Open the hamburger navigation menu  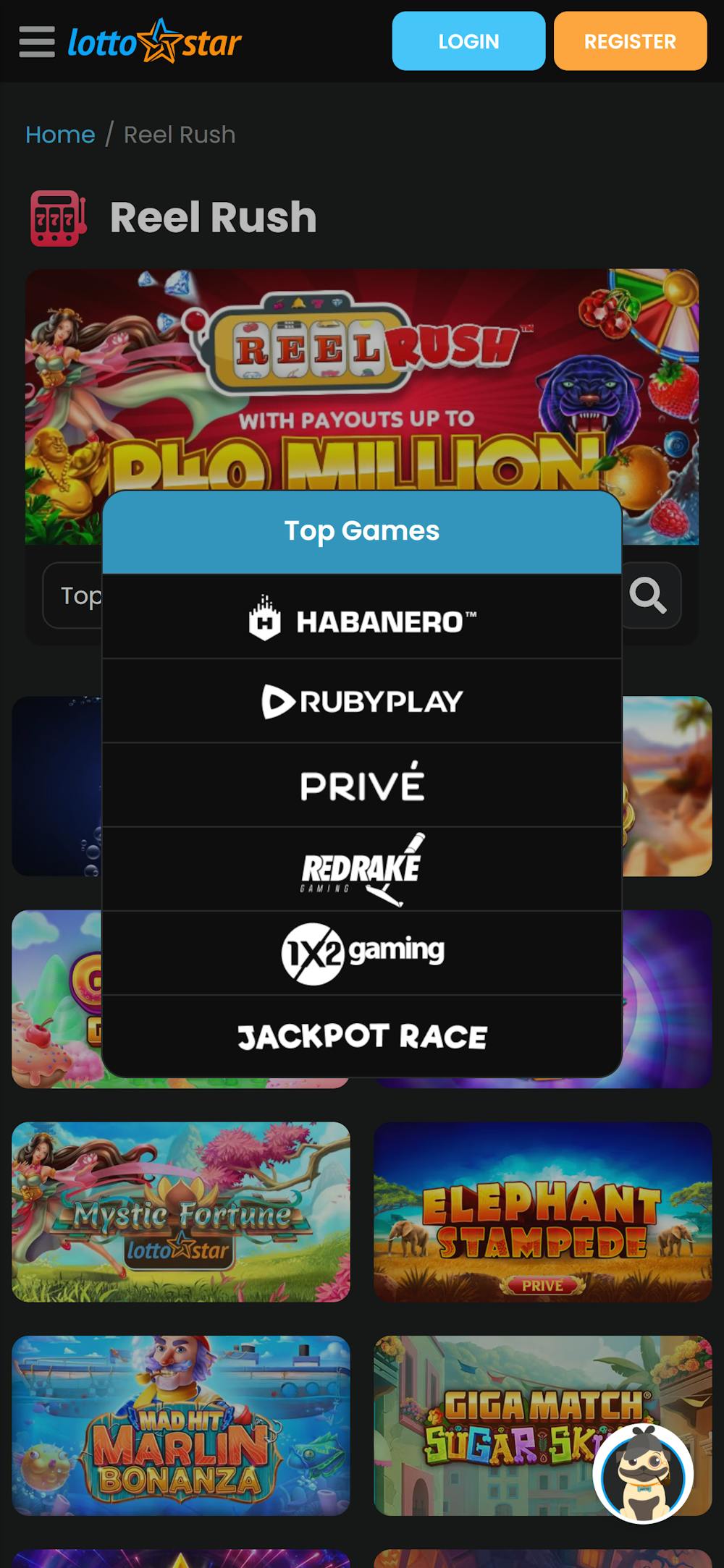(x=38, y=42)
